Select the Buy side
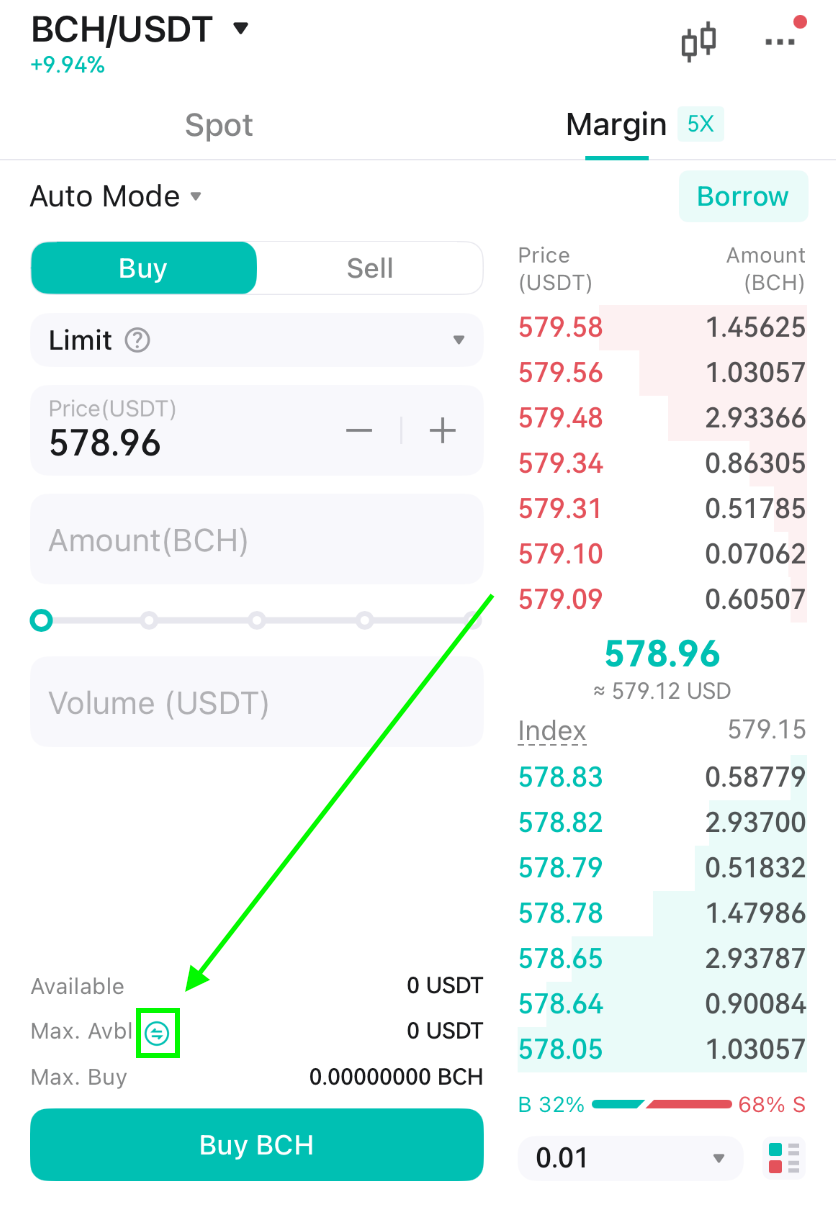Viewport: 836px width, 1220px height. pos(143,267)
